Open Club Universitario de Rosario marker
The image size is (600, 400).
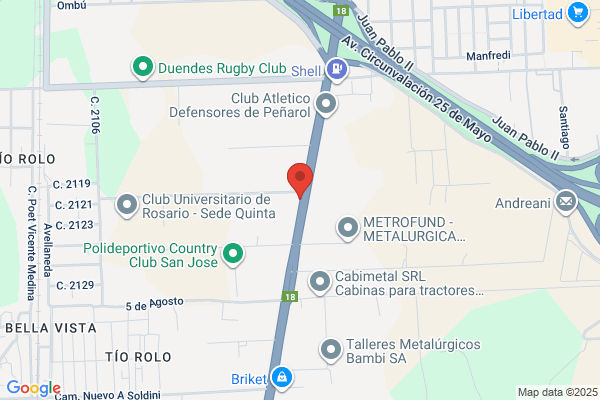pyautogui.click(x=127, y=204)
